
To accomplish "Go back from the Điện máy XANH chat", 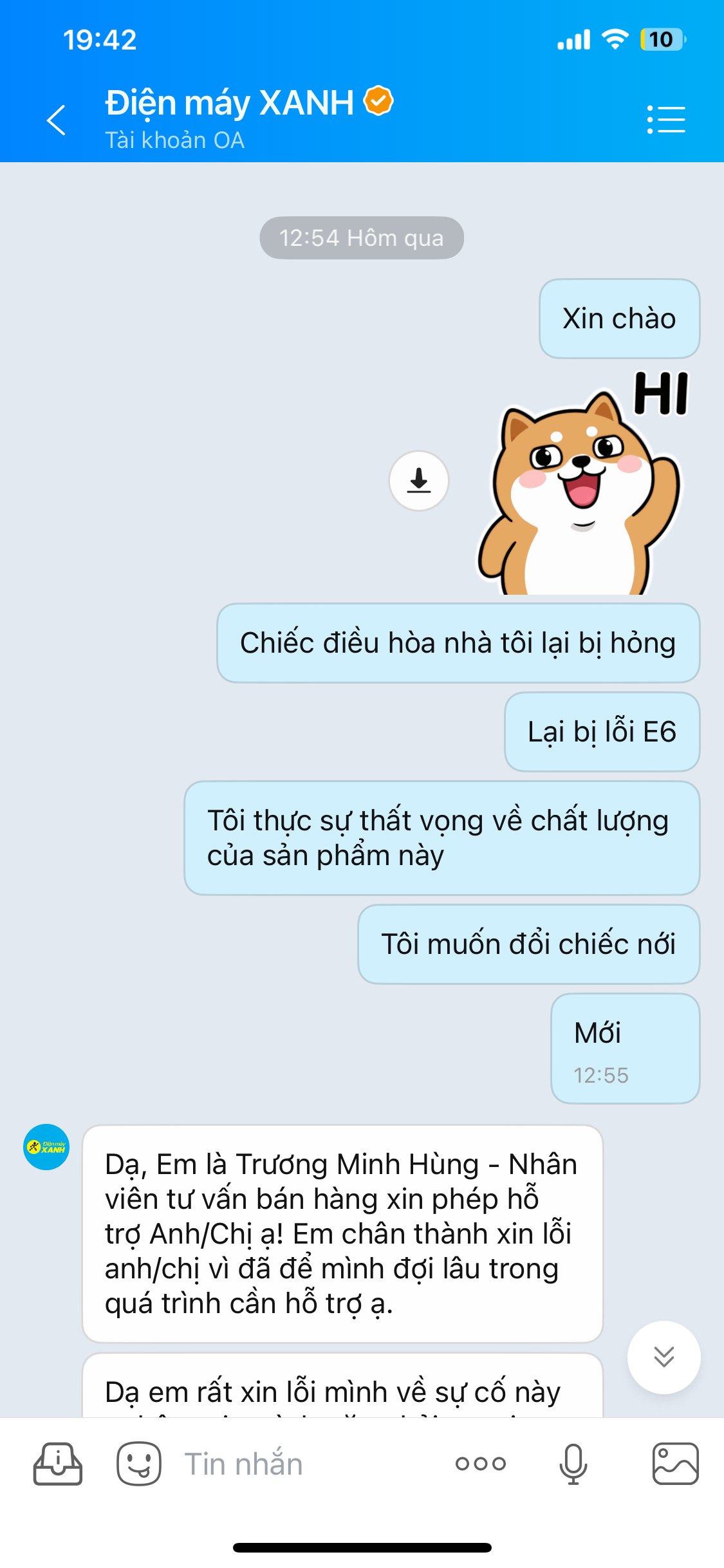I will [57, 120].
